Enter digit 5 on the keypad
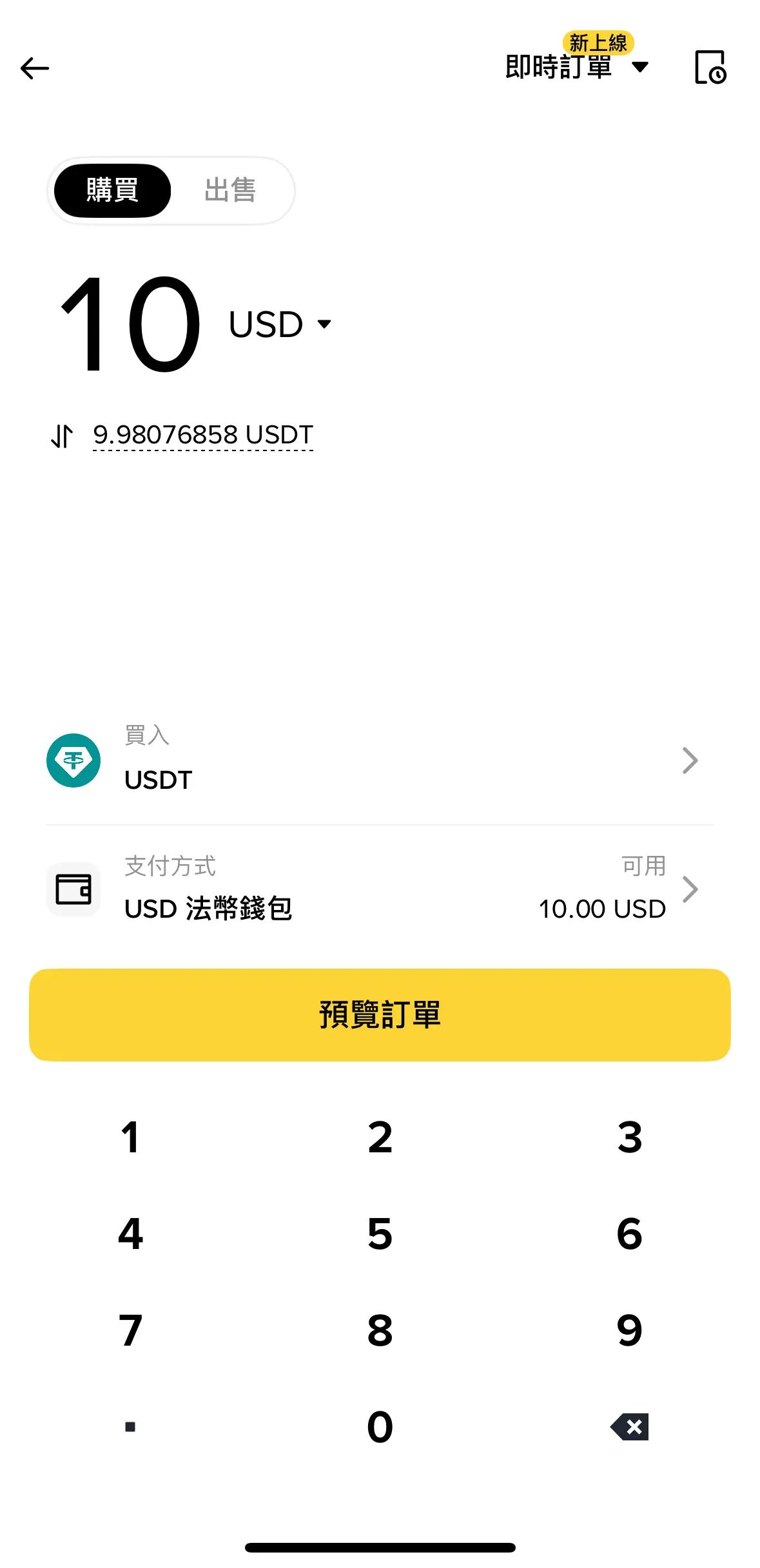 [x=380, y=1234]
